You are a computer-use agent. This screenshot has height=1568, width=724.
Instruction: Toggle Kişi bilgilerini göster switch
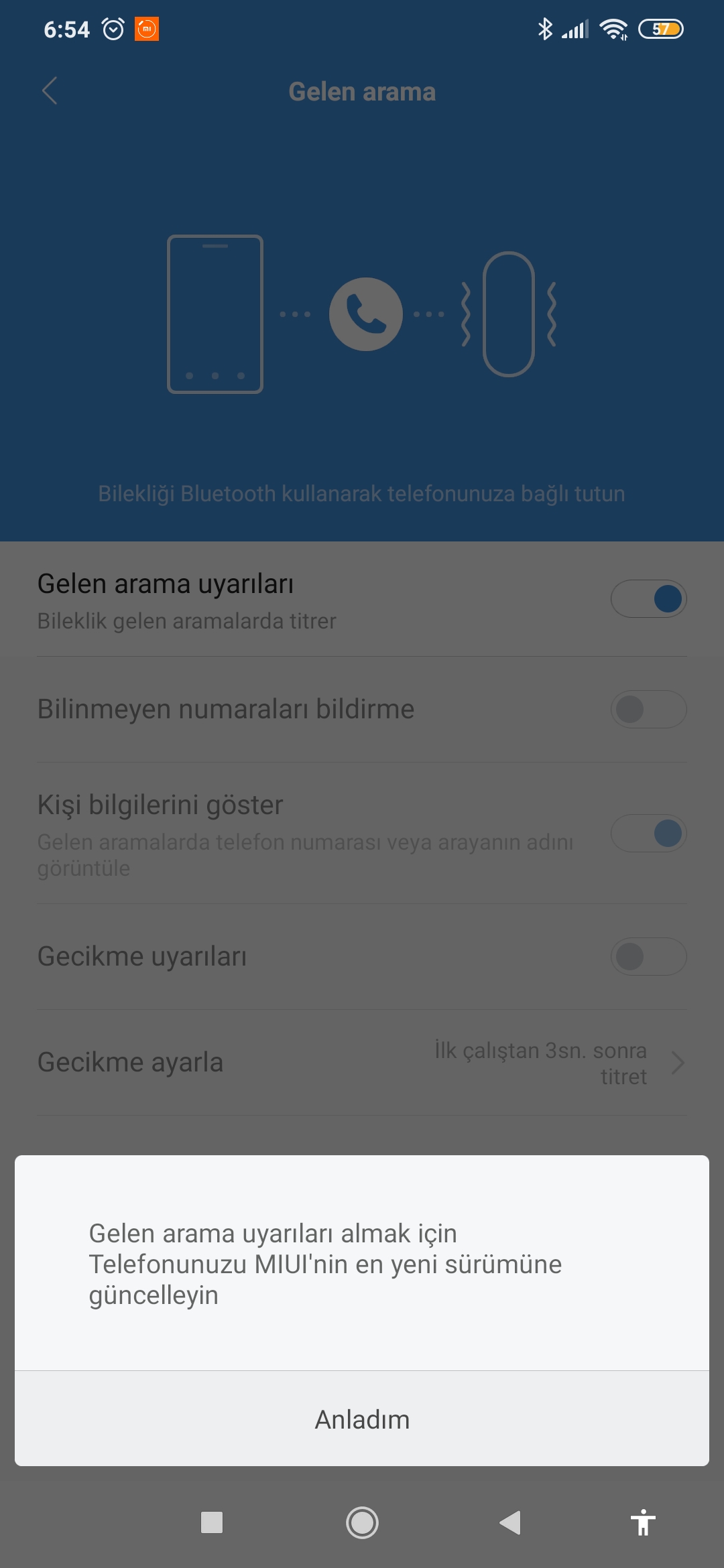coord(648,833)
